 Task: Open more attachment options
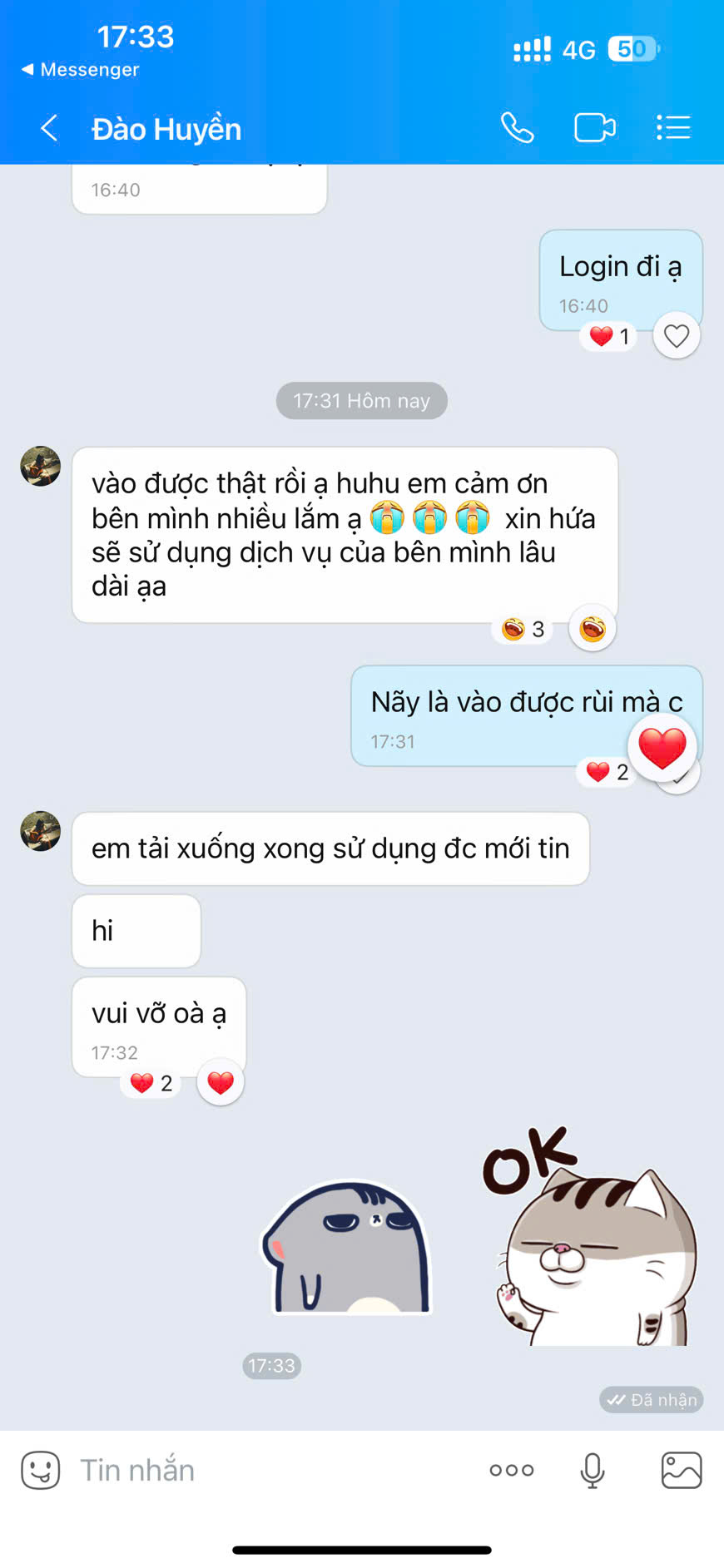[512, 1470]
